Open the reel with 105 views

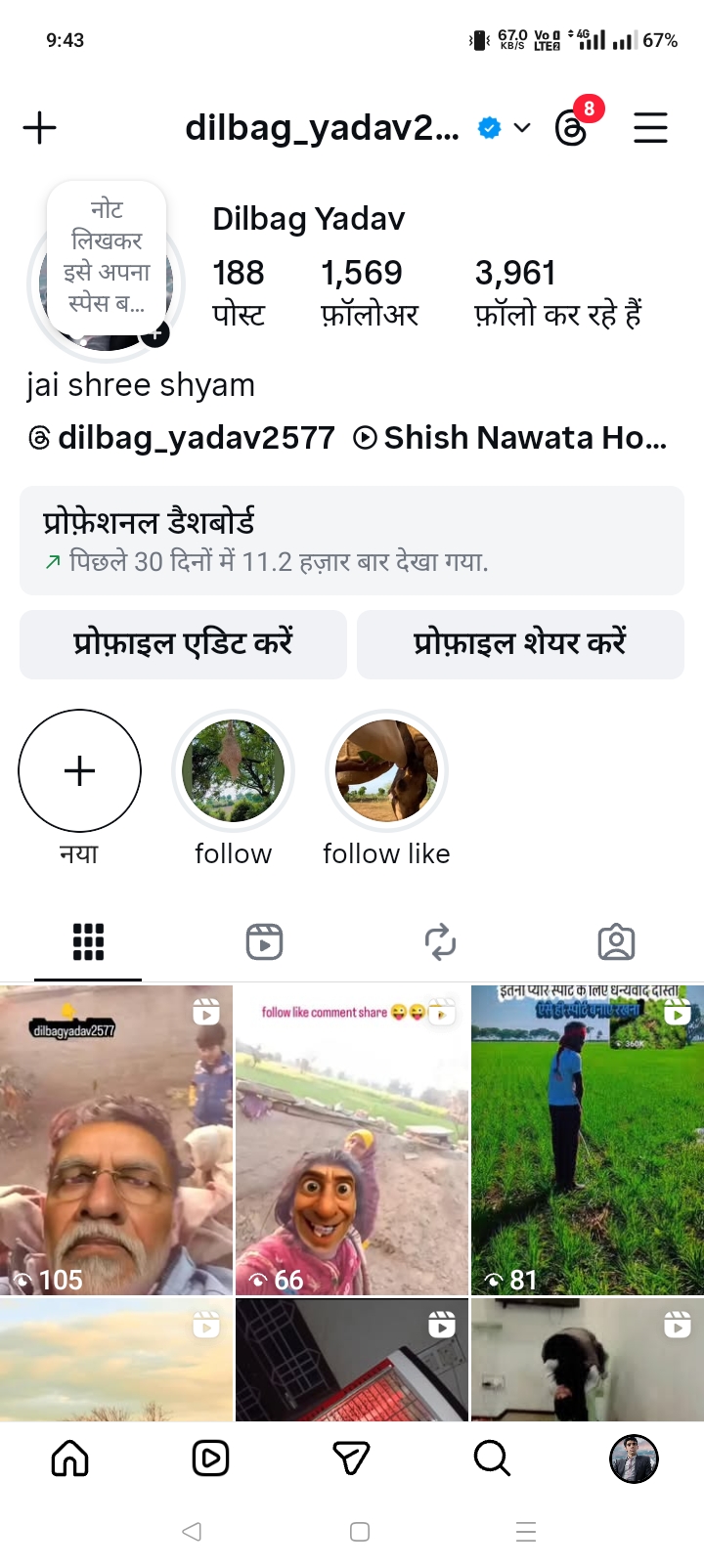click(116, 1140)
